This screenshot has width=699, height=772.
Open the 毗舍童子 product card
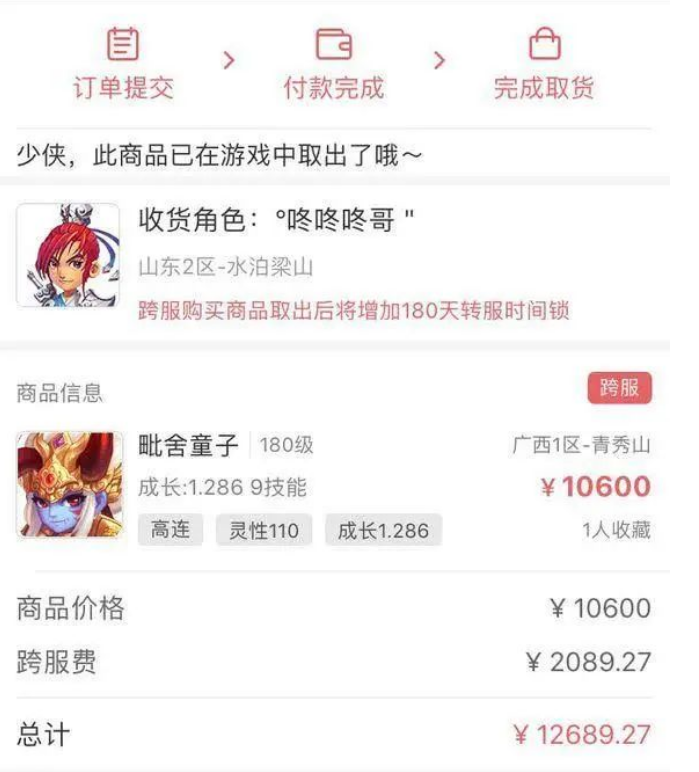[188, 445]
